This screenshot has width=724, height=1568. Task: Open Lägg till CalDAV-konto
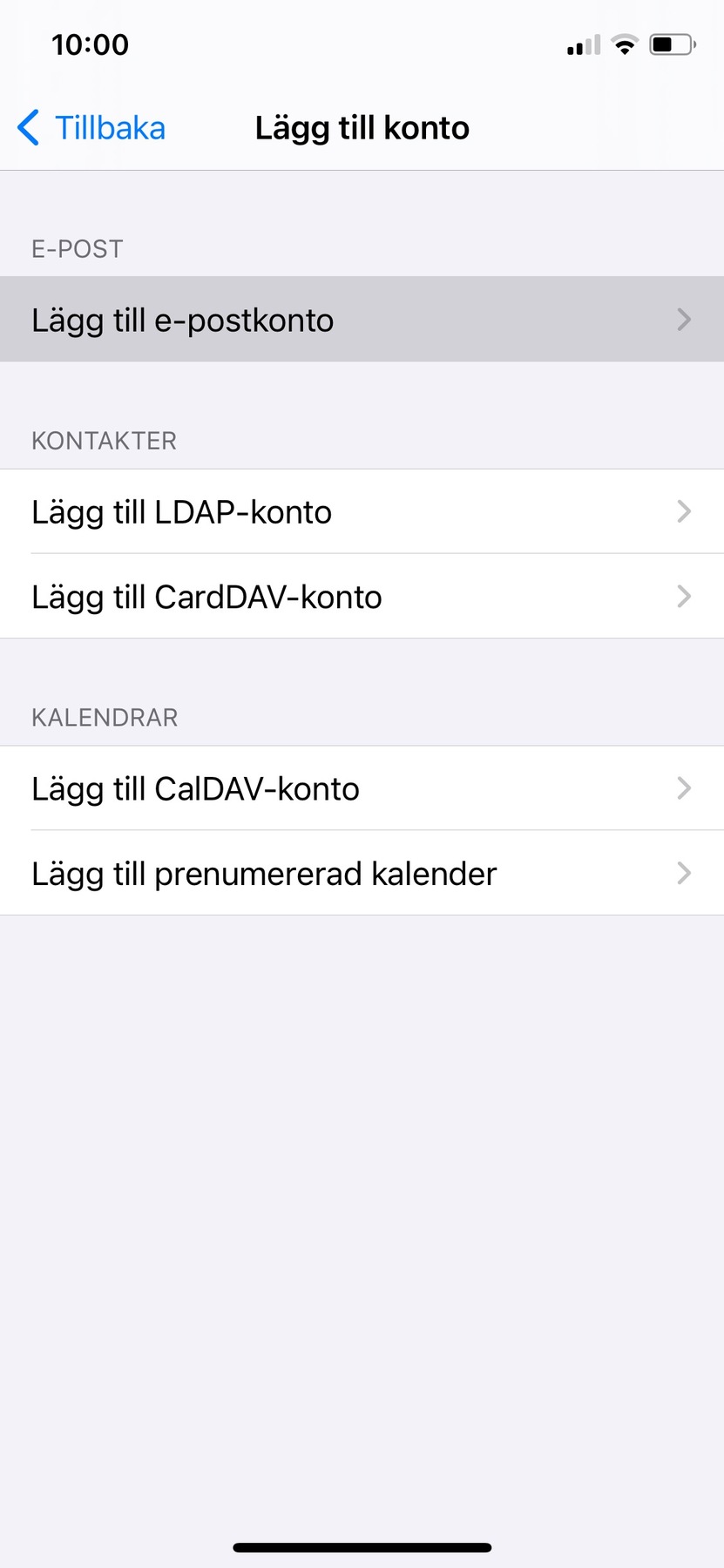(x=362, y=788)
